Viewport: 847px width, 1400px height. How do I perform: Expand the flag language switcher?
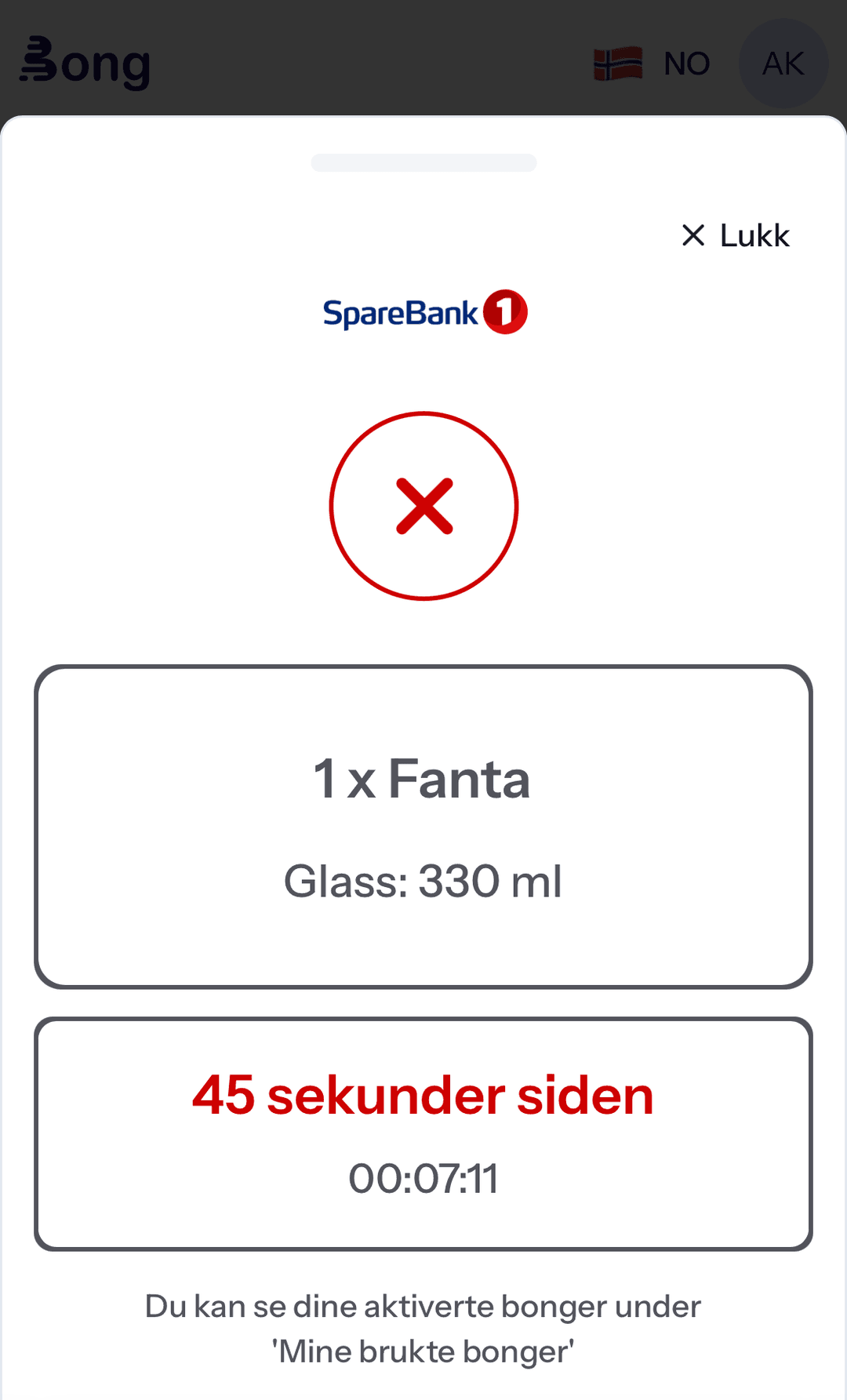[619, 63]
